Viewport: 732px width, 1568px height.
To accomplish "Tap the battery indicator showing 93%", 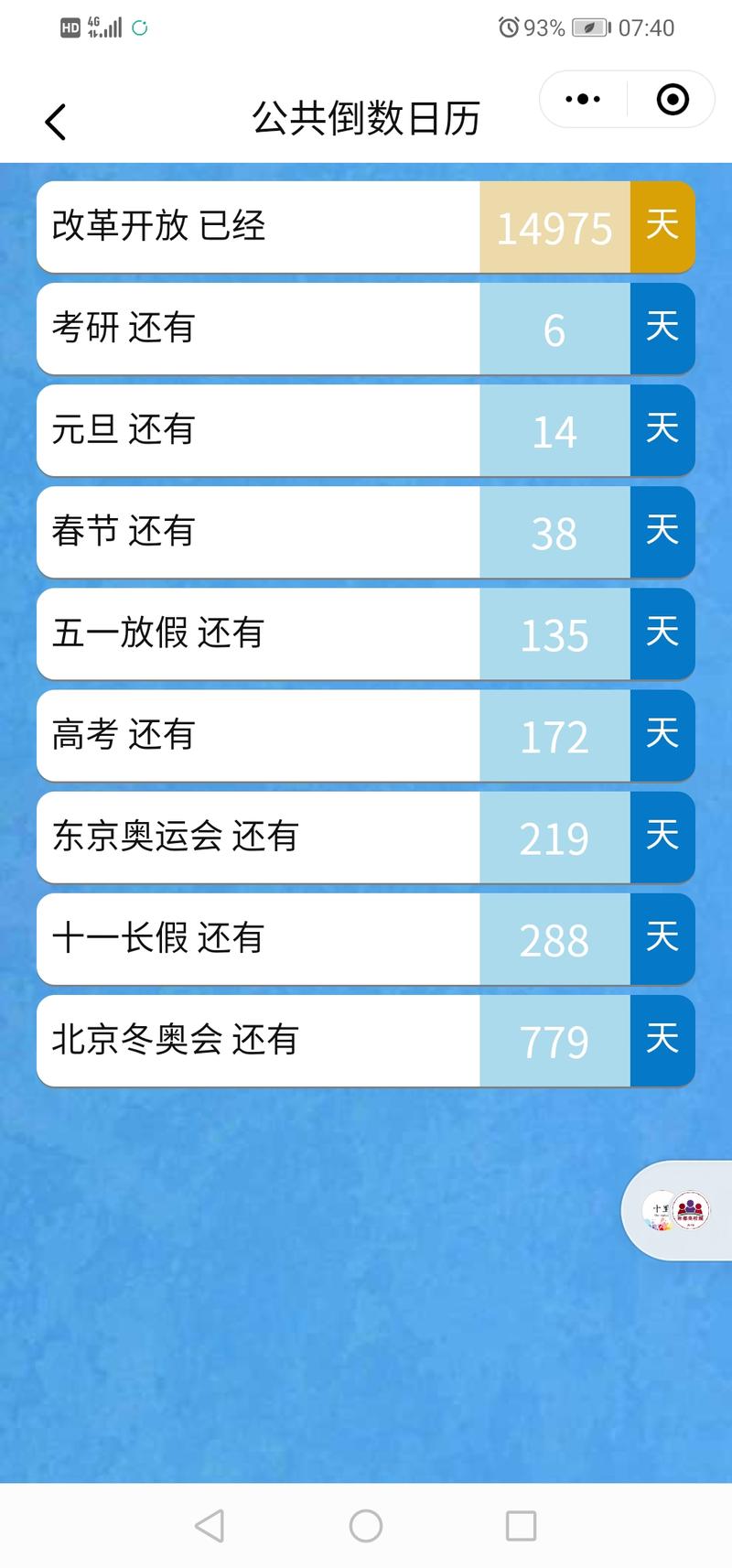I will pyautogui.click(x=591, y=27).
